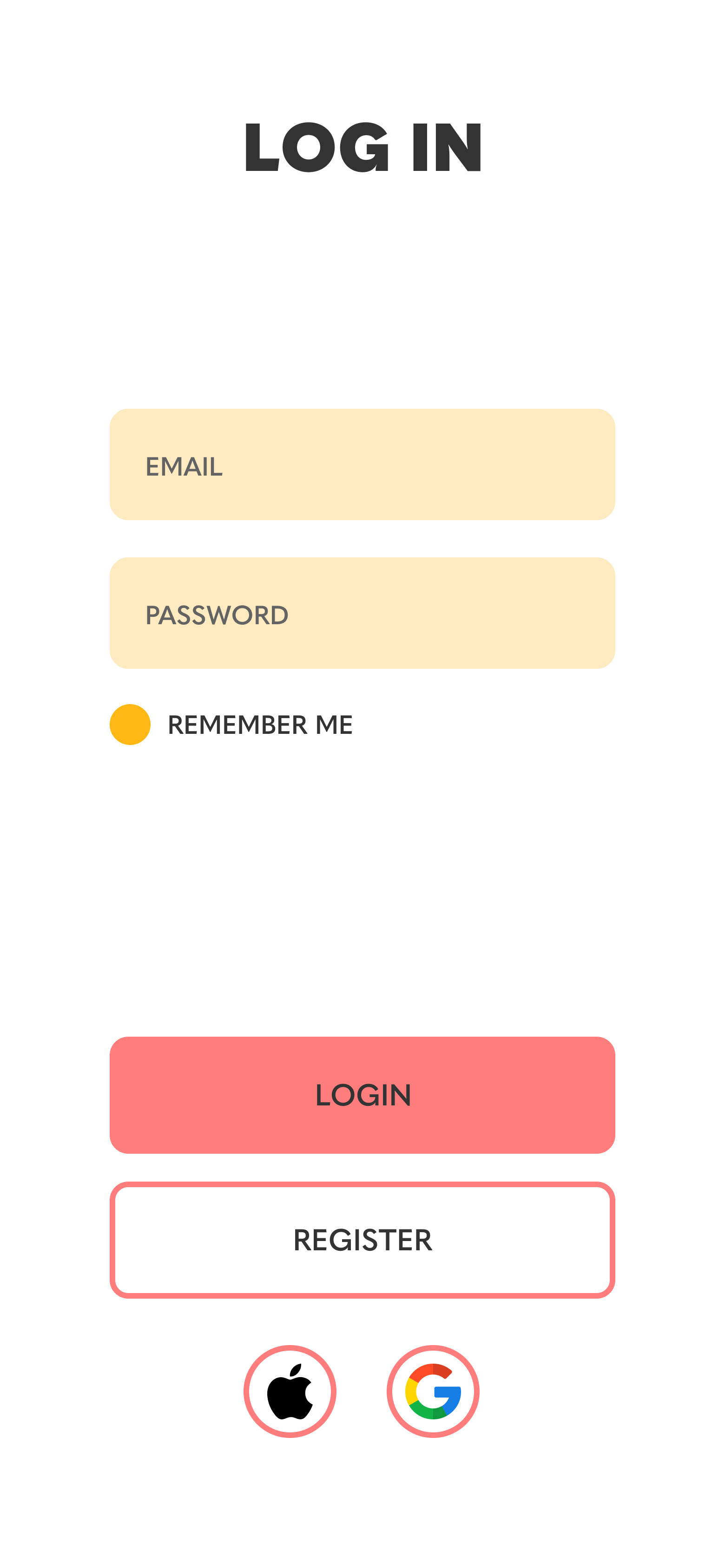Tap the Email input field
The image size is (725, 1568).
click(362, 464)
